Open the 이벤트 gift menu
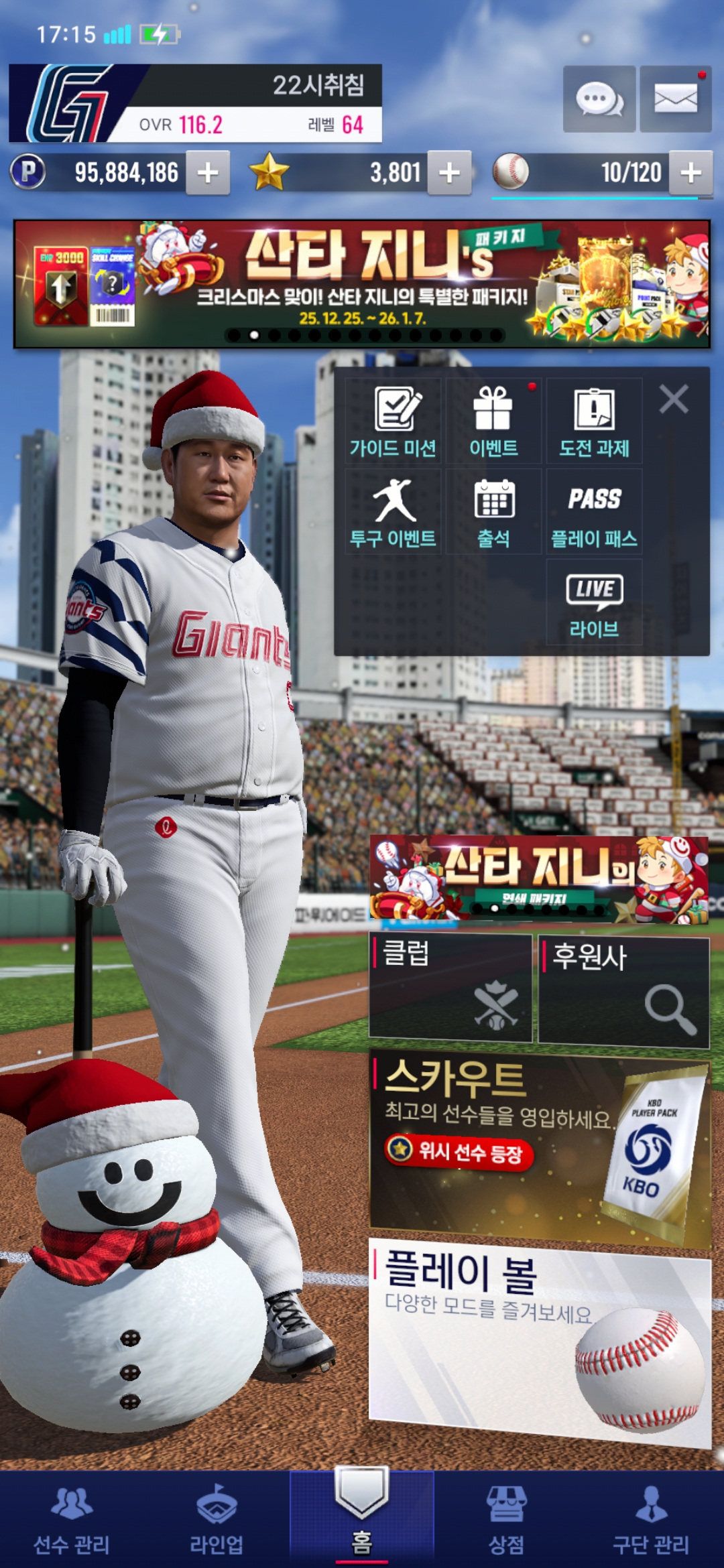The image size is (724, 1568). (493, 421)
